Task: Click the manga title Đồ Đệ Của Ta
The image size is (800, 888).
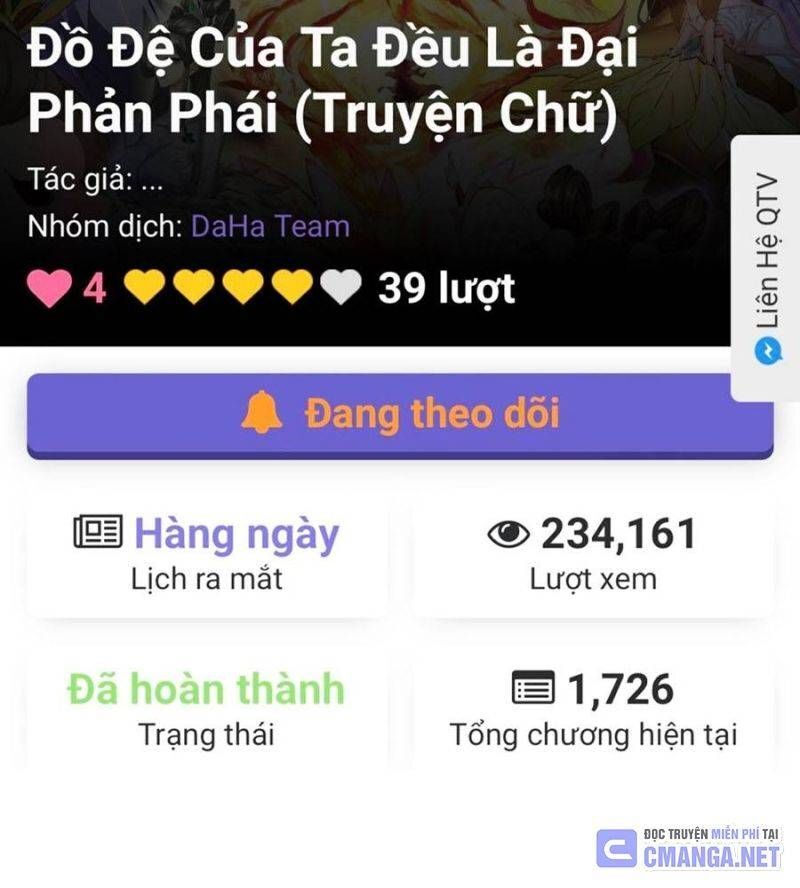Action: coord(330,78)
